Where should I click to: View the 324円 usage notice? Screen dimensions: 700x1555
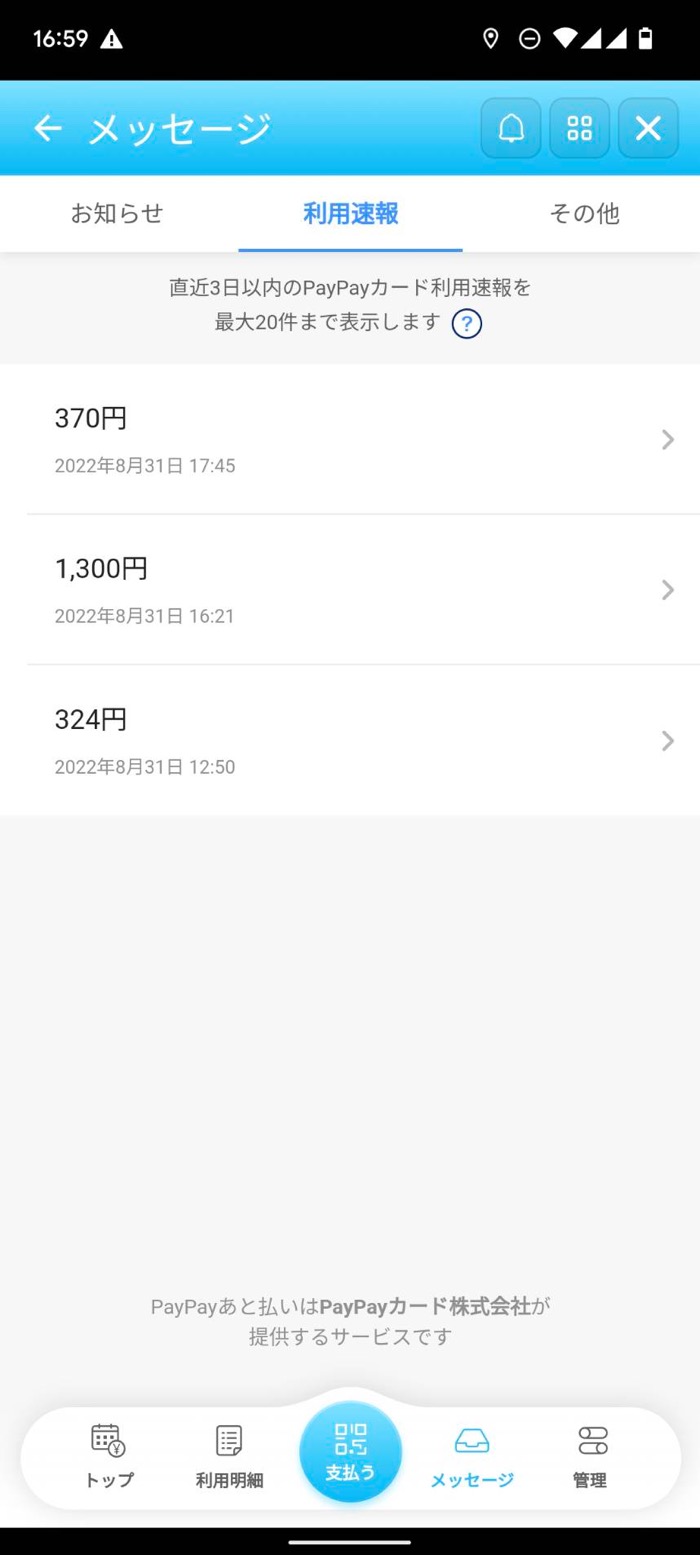350,741
